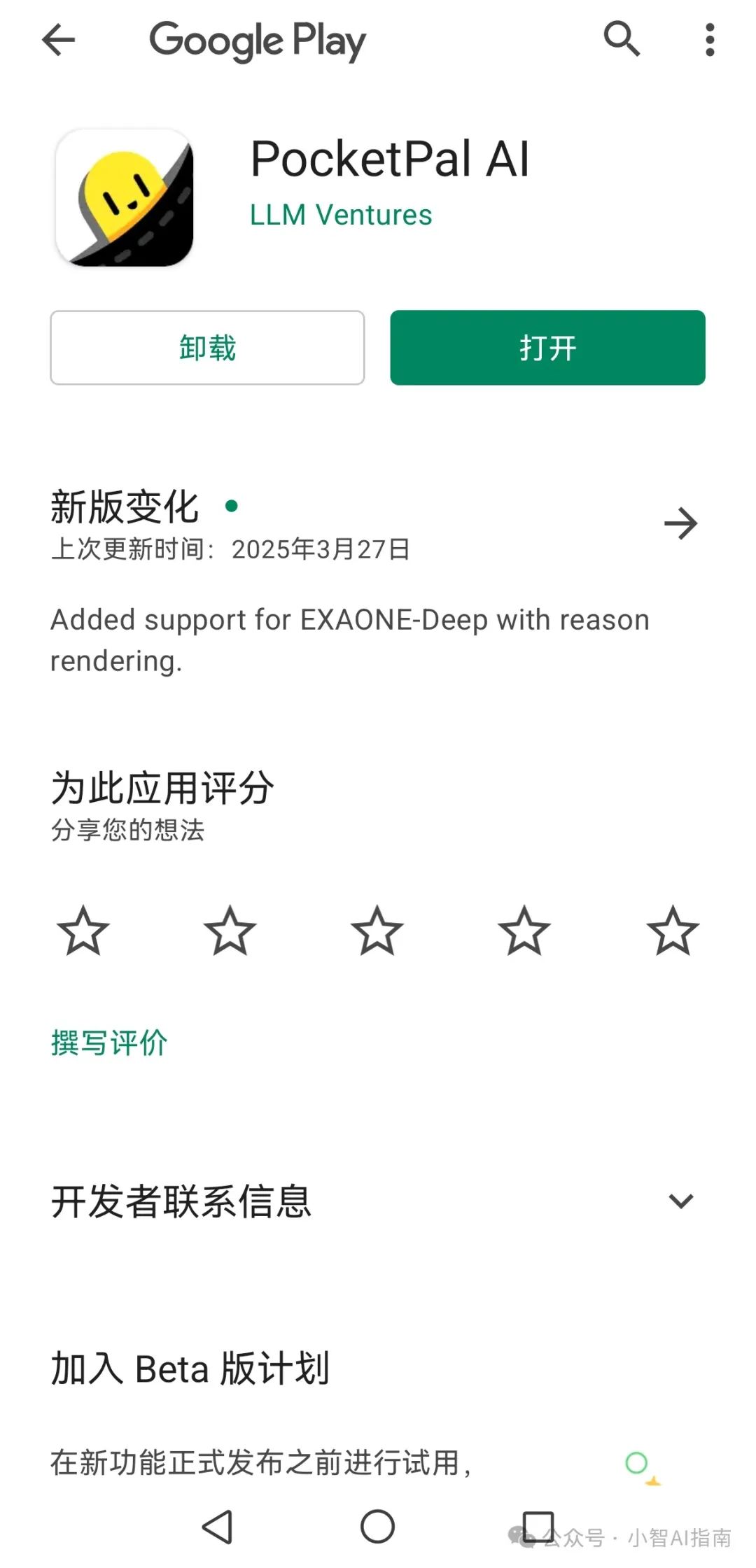Screen dimensions: 756x1568
Task: Open the three-dot overflow menu
Action: pyautogui.click(x=710, y=39)
